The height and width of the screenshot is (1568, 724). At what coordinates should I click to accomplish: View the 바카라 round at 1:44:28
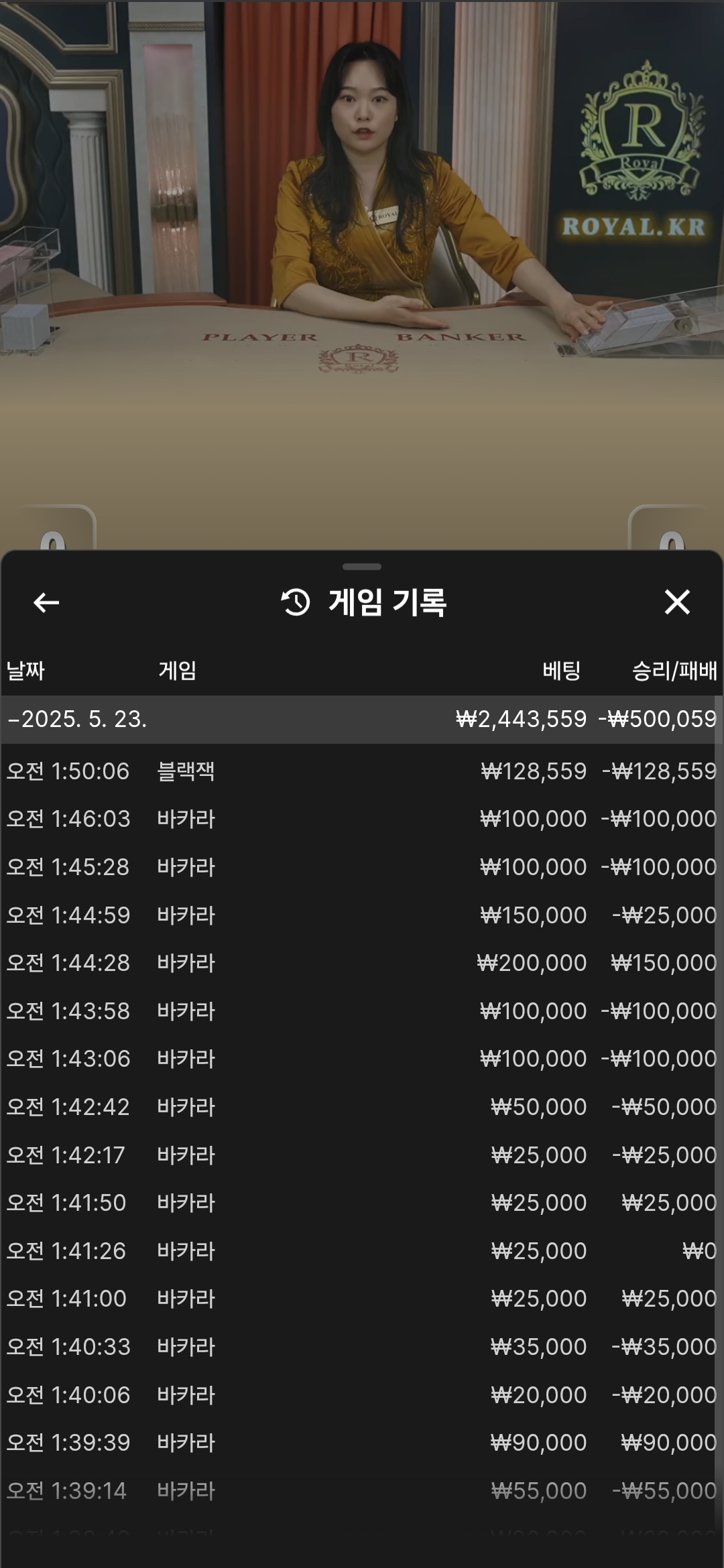[x=362, y=963]
